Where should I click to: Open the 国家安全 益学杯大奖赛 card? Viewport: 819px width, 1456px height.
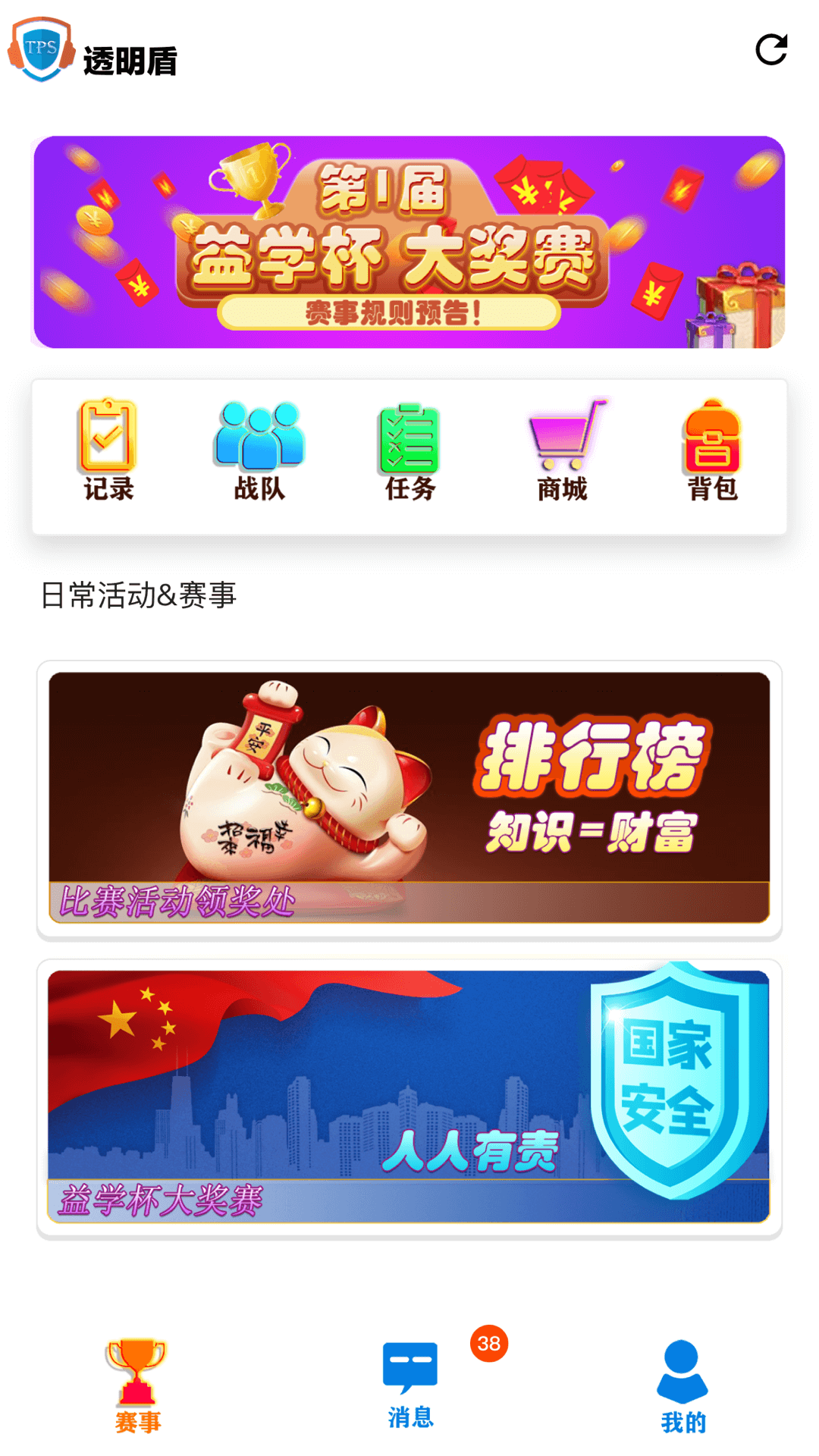(x=409, y=1097)
